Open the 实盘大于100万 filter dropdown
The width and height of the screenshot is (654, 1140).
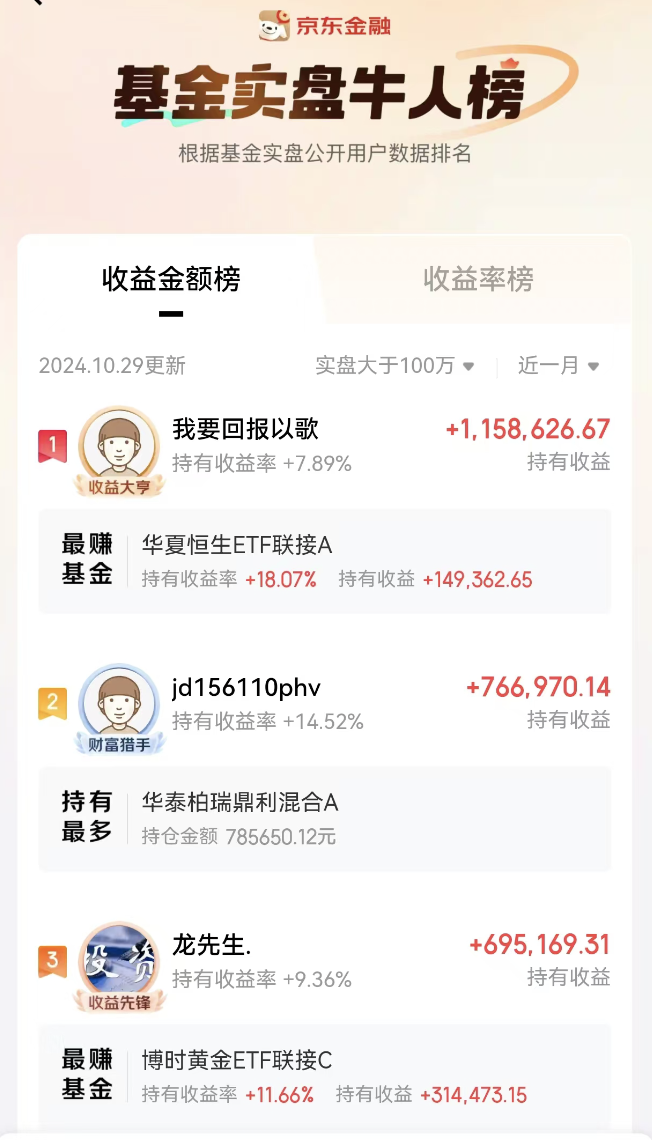point(395,366)
